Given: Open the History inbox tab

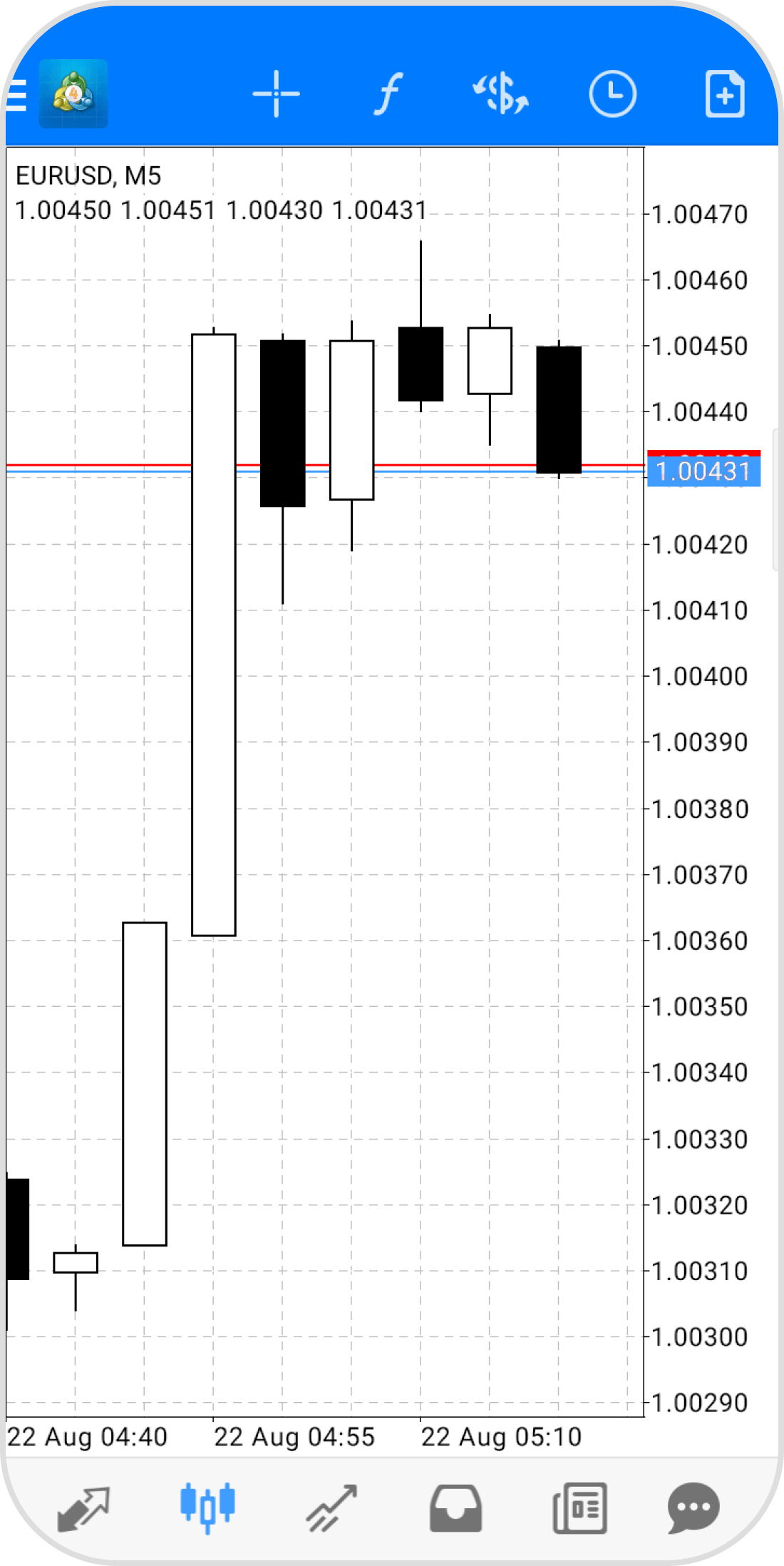Looking at the screenshot, I should [x=455, y=1508].
